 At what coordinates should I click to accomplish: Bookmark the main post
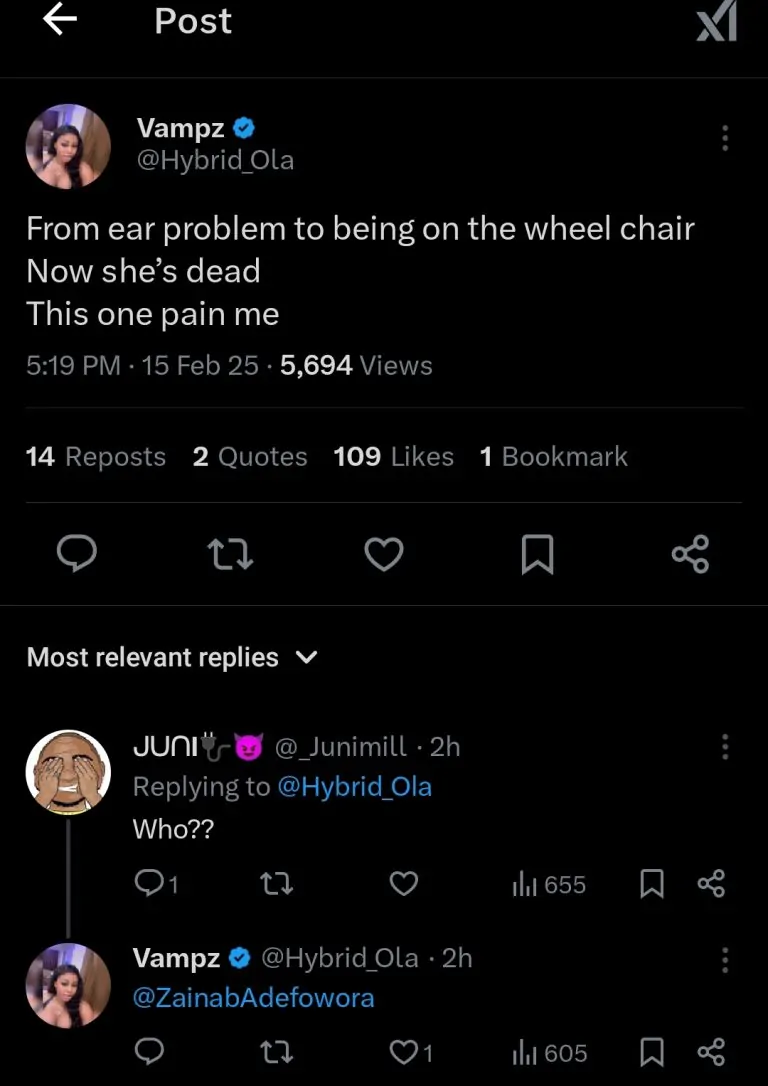click(537, 554)
